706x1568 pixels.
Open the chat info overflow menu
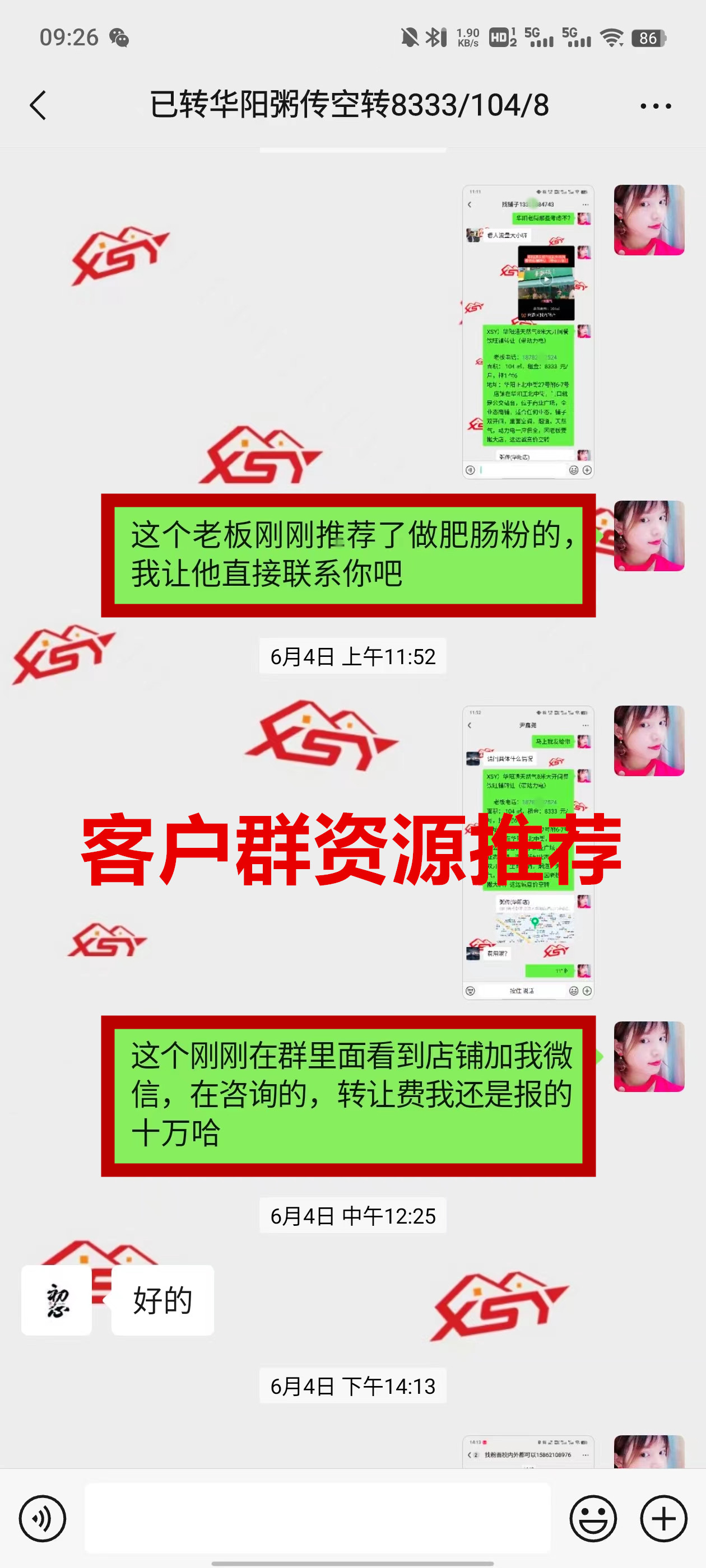coord(656,106)
